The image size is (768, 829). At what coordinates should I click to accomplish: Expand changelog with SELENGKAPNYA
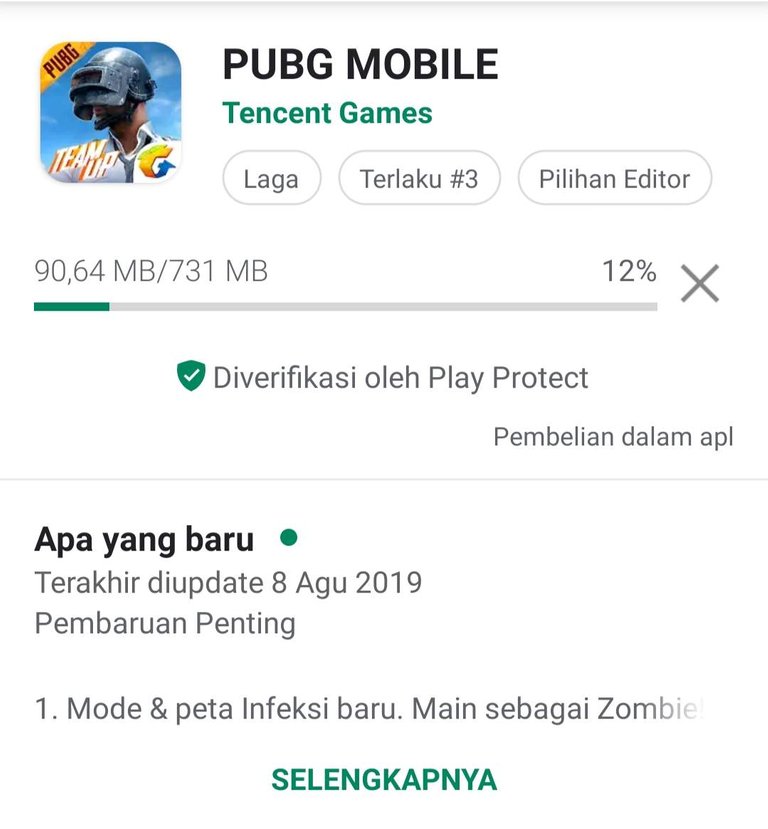[x=384, y=779]
